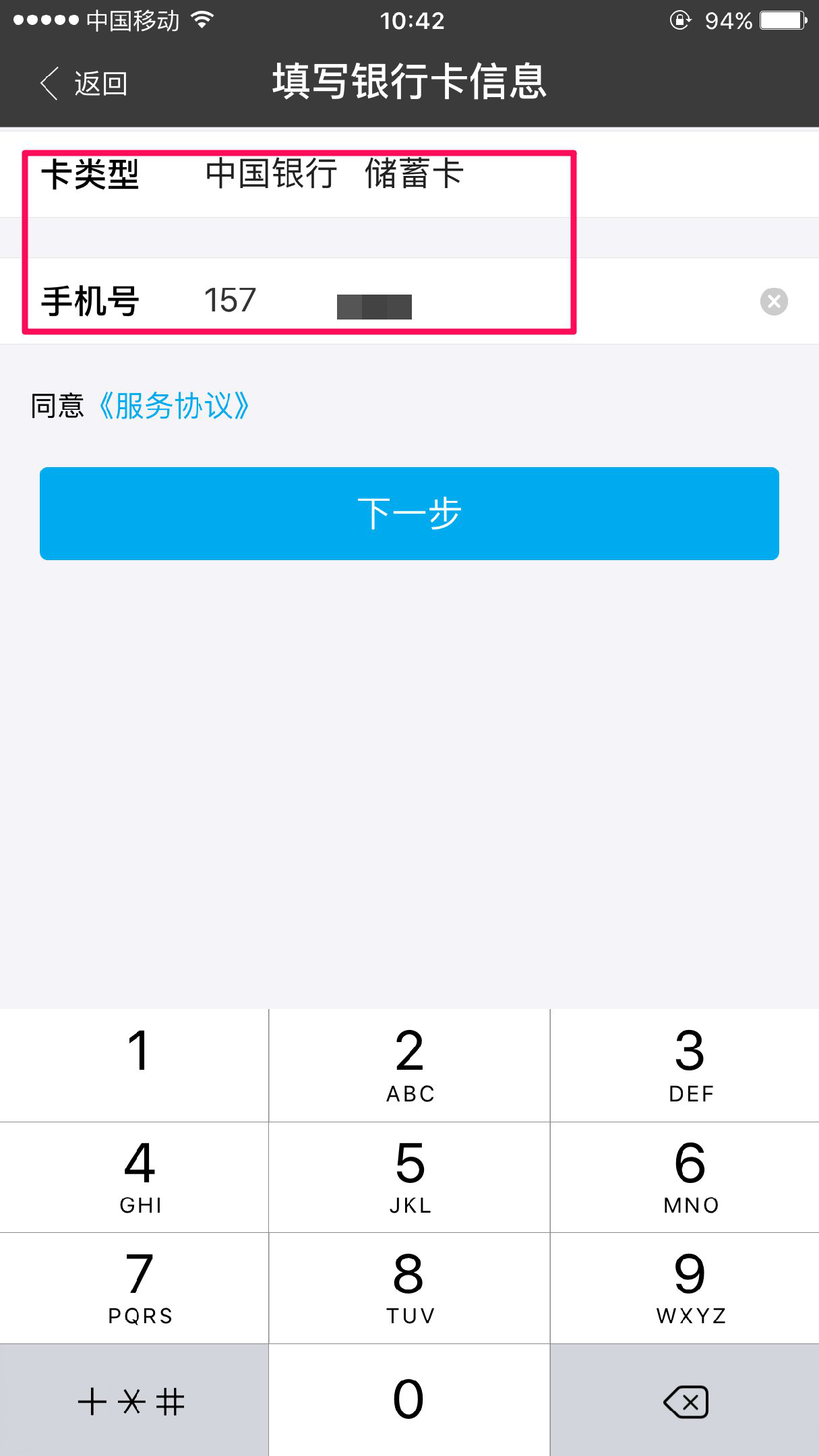The image size is (819, 1456).
Task: Type digit 1 on the keypad
Action: (x=135, y=1065)
